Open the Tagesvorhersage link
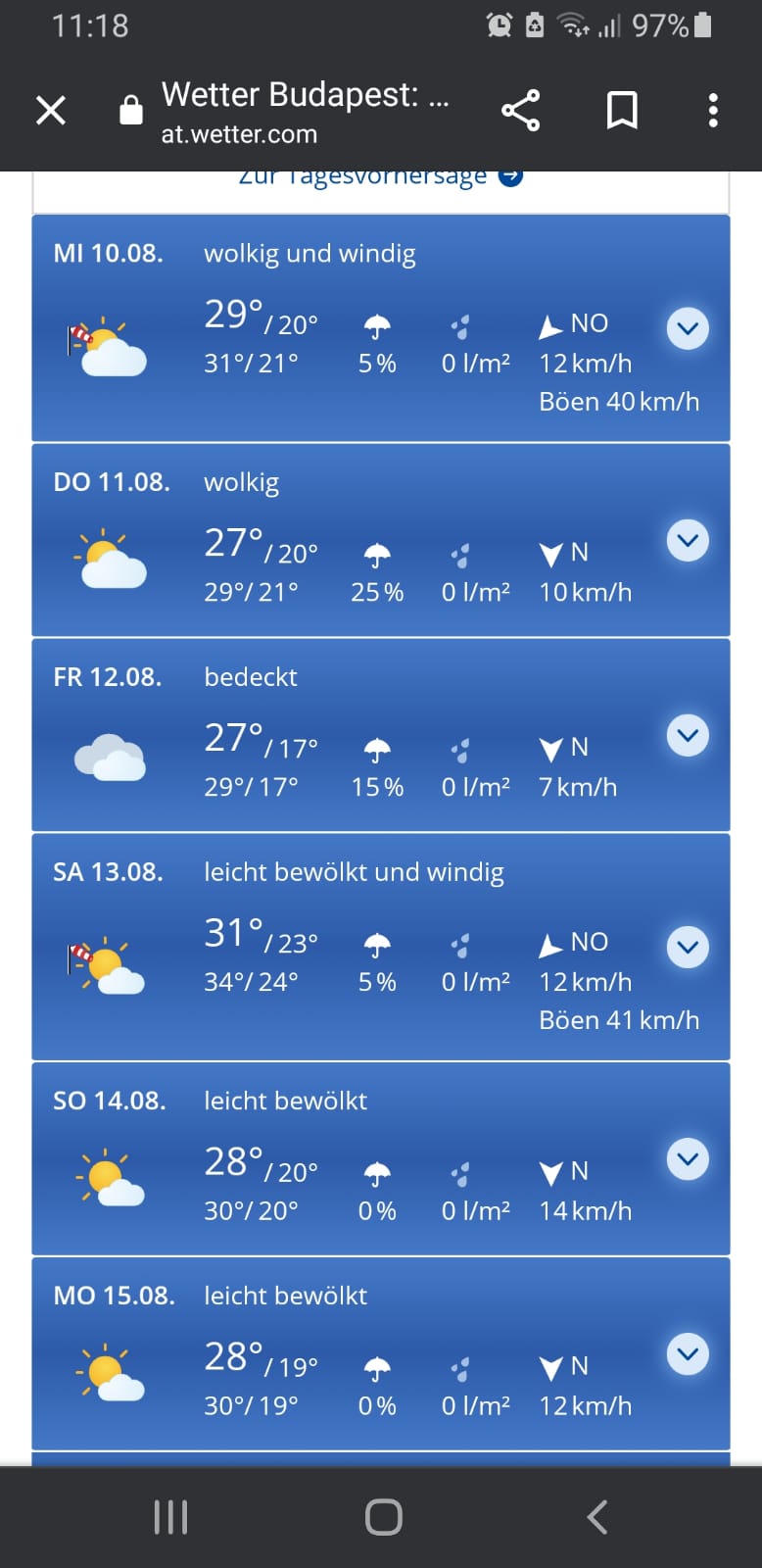 point(380,177)
